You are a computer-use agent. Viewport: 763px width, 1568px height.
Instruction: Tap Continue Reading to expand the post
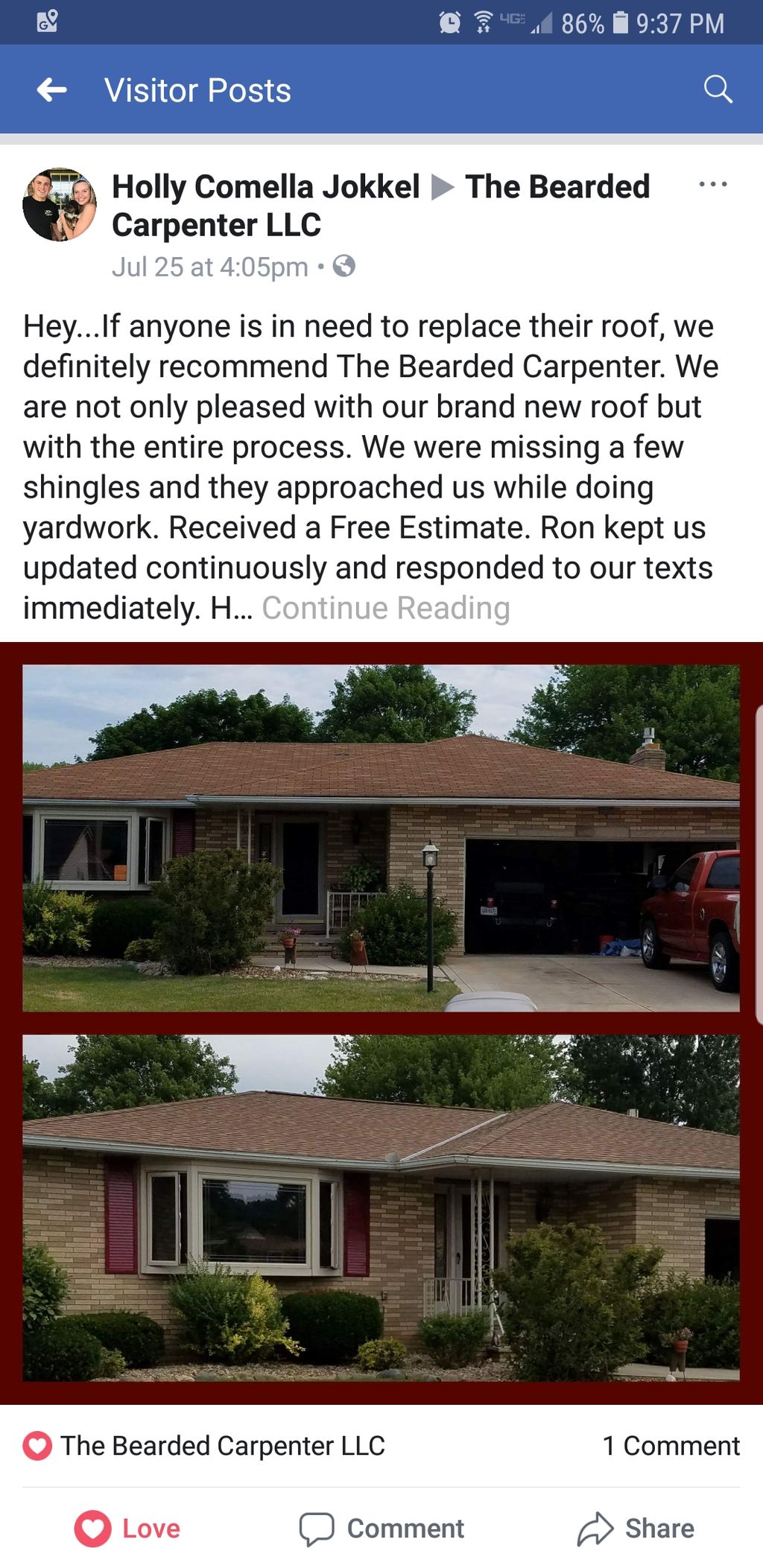click(x=385, y=608)
